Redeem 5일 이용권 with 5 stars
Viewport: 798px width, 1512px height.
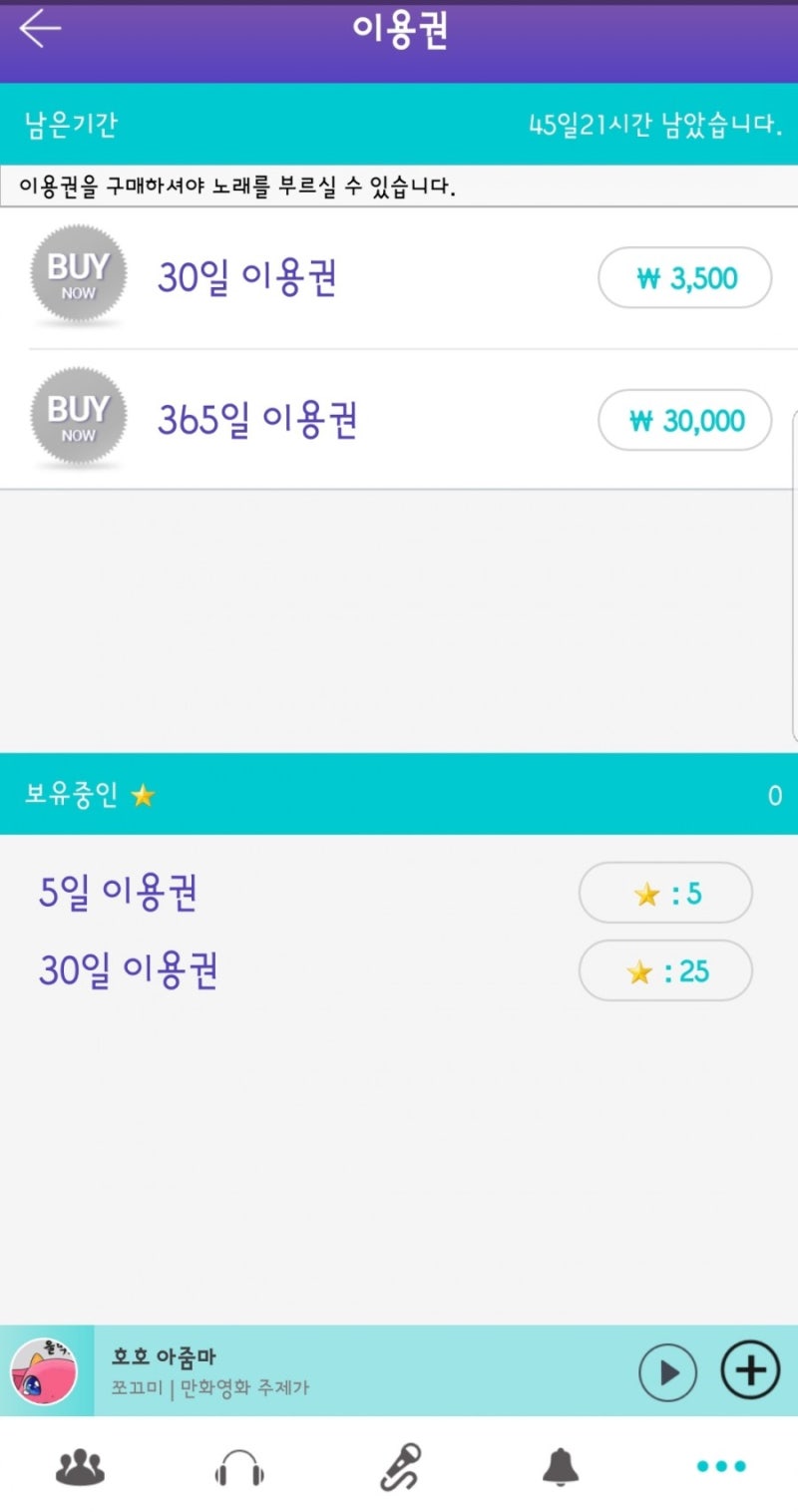click(665, 893)
